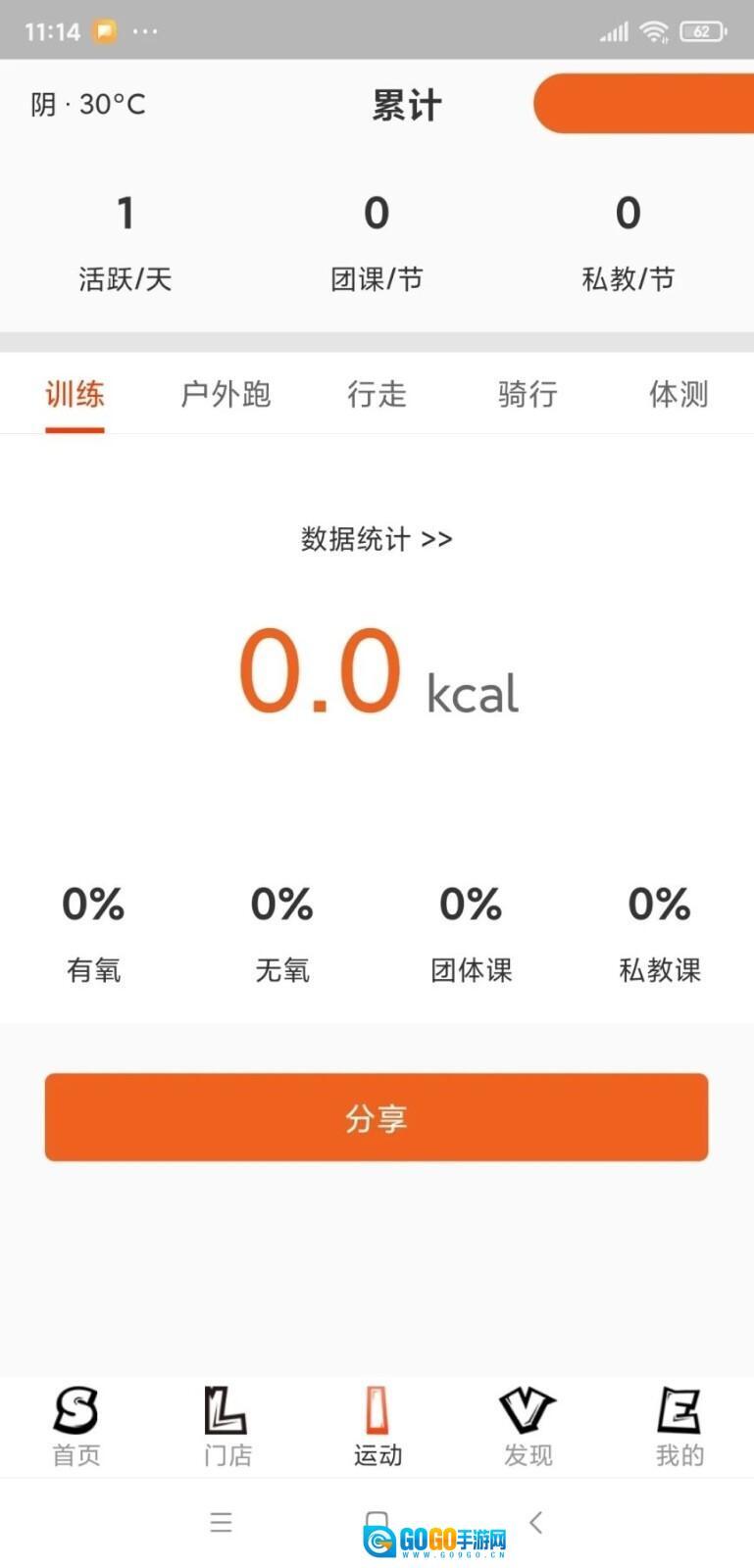Open the 骑行 tab
Viewport: 754px width, 1568px height.
click(x=528, y=394)
